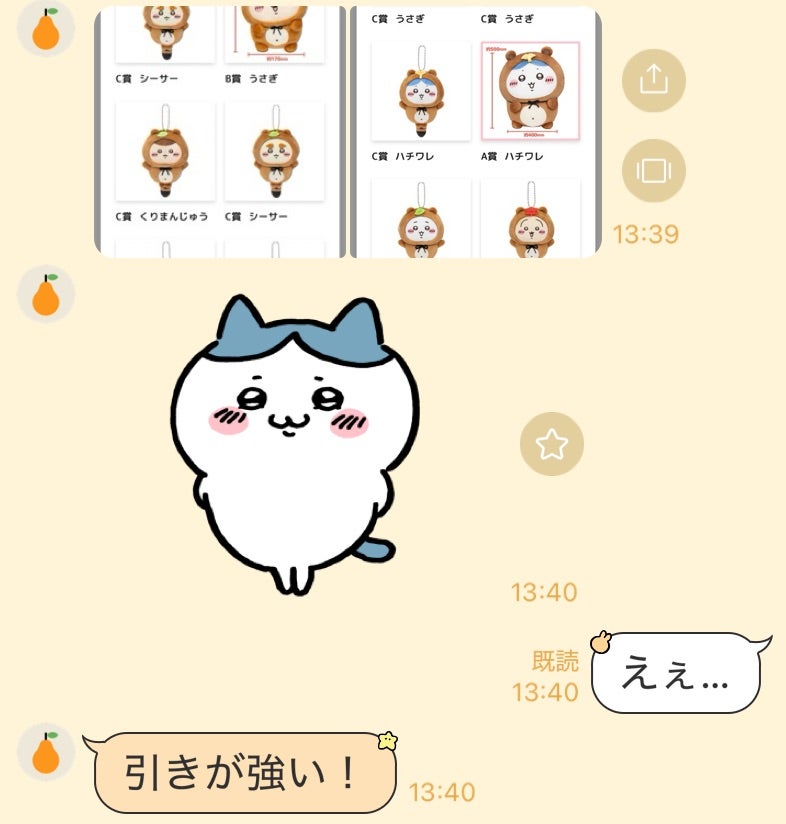Open the carousel view icon below the Share icon
786x824 pixels.
[652, 174]
